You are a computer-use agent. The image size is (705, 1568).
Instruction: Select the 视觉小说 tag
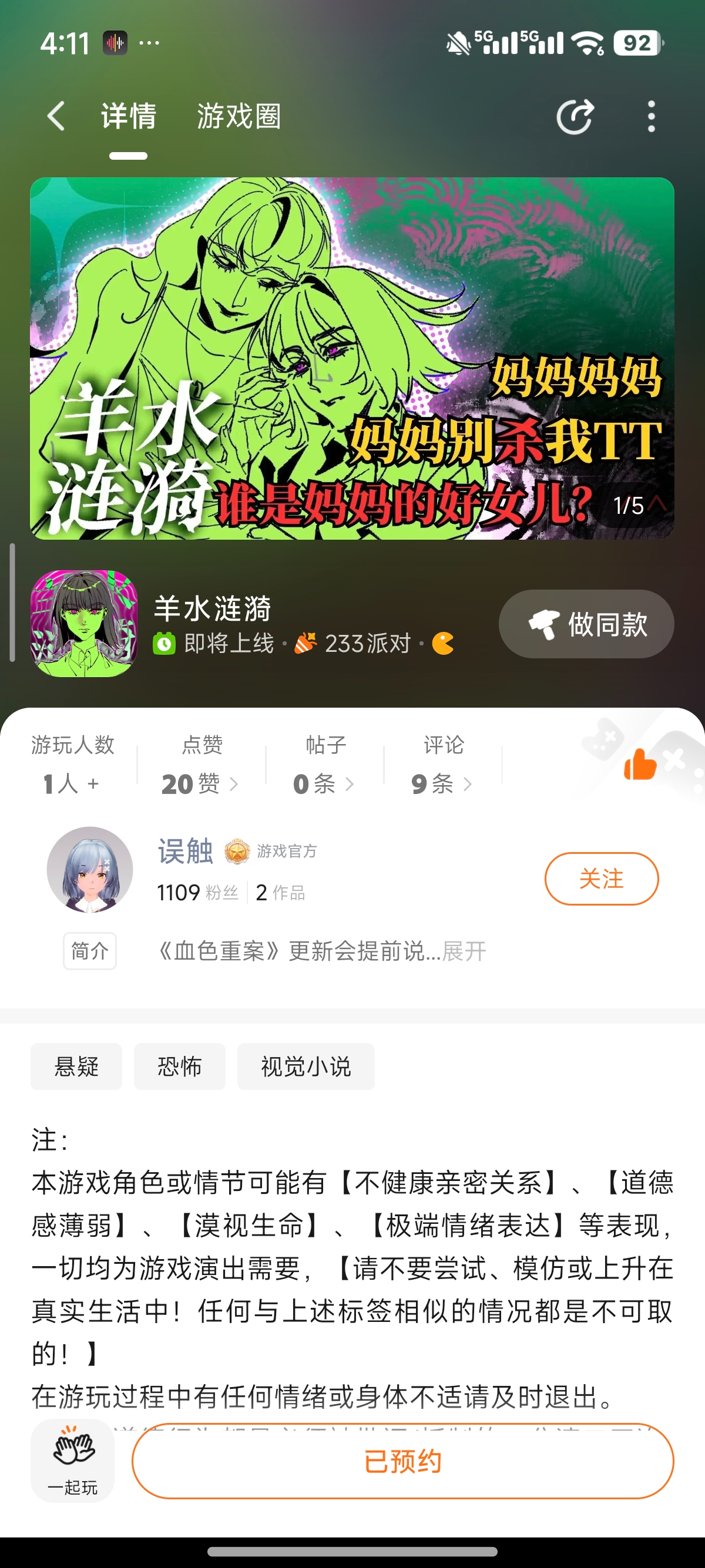305,1066
